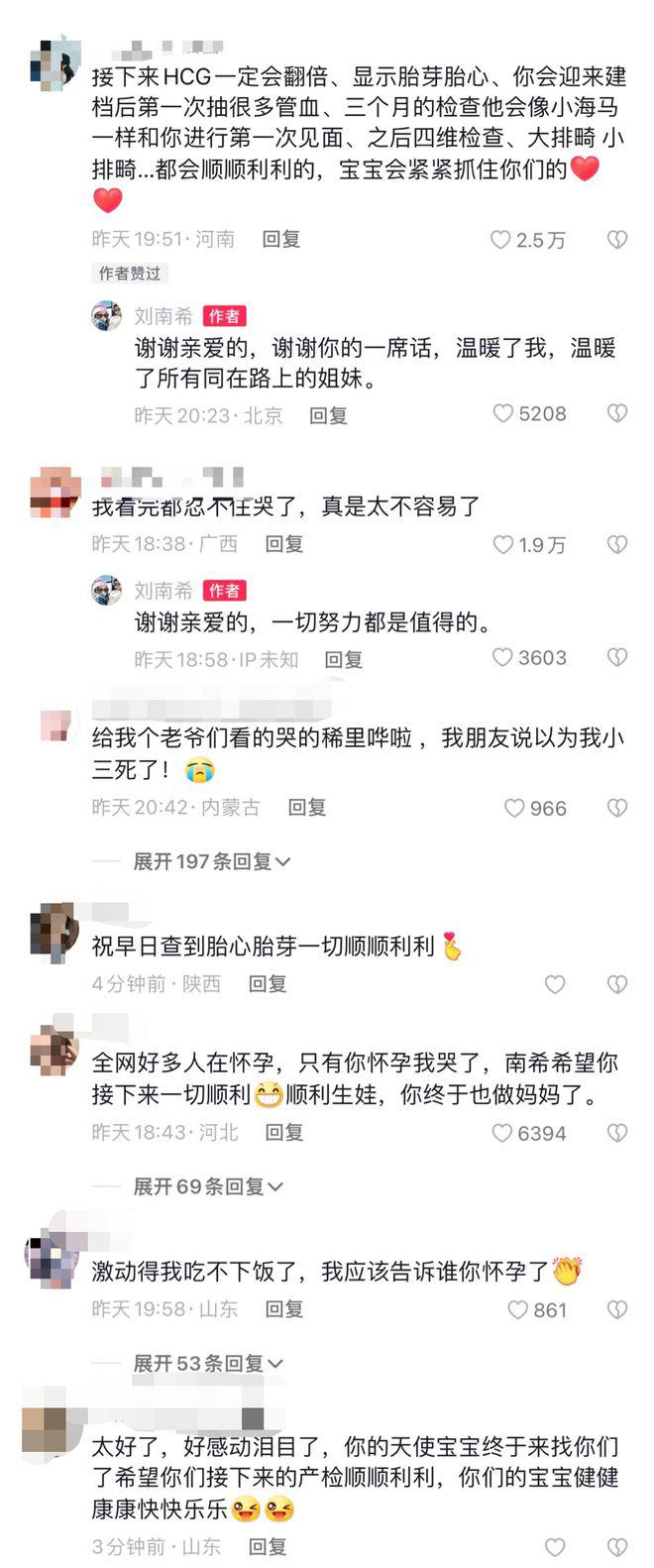Expand the 53 replies
This screenshot has width=654, height=1568.
(208, 1364)
